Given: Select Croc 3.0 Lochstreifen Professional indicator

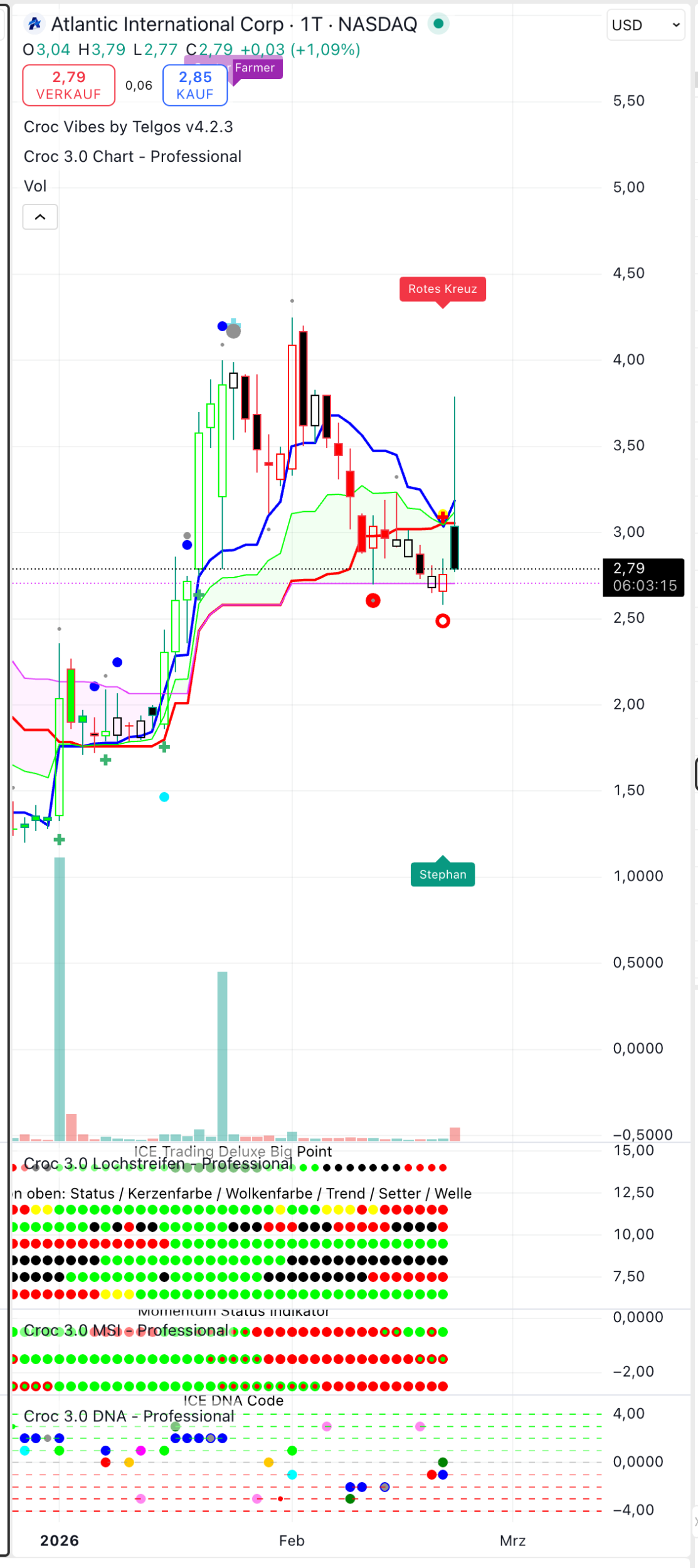Looking at the screenshot, I should pyautogui.click(x=158, y=1164).
